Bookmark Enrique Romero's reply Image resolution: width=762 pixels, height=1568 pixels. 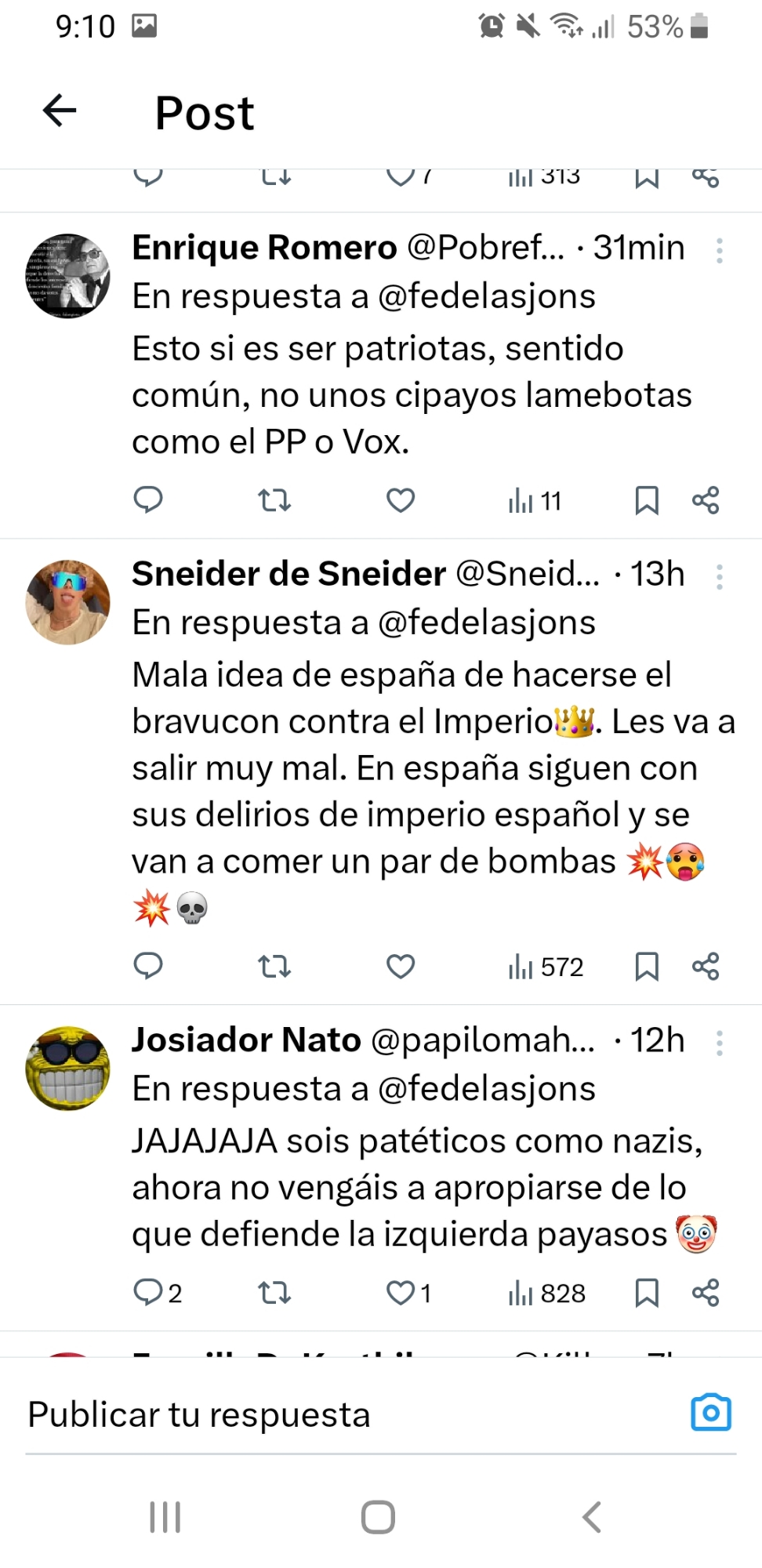coord(646,500)
